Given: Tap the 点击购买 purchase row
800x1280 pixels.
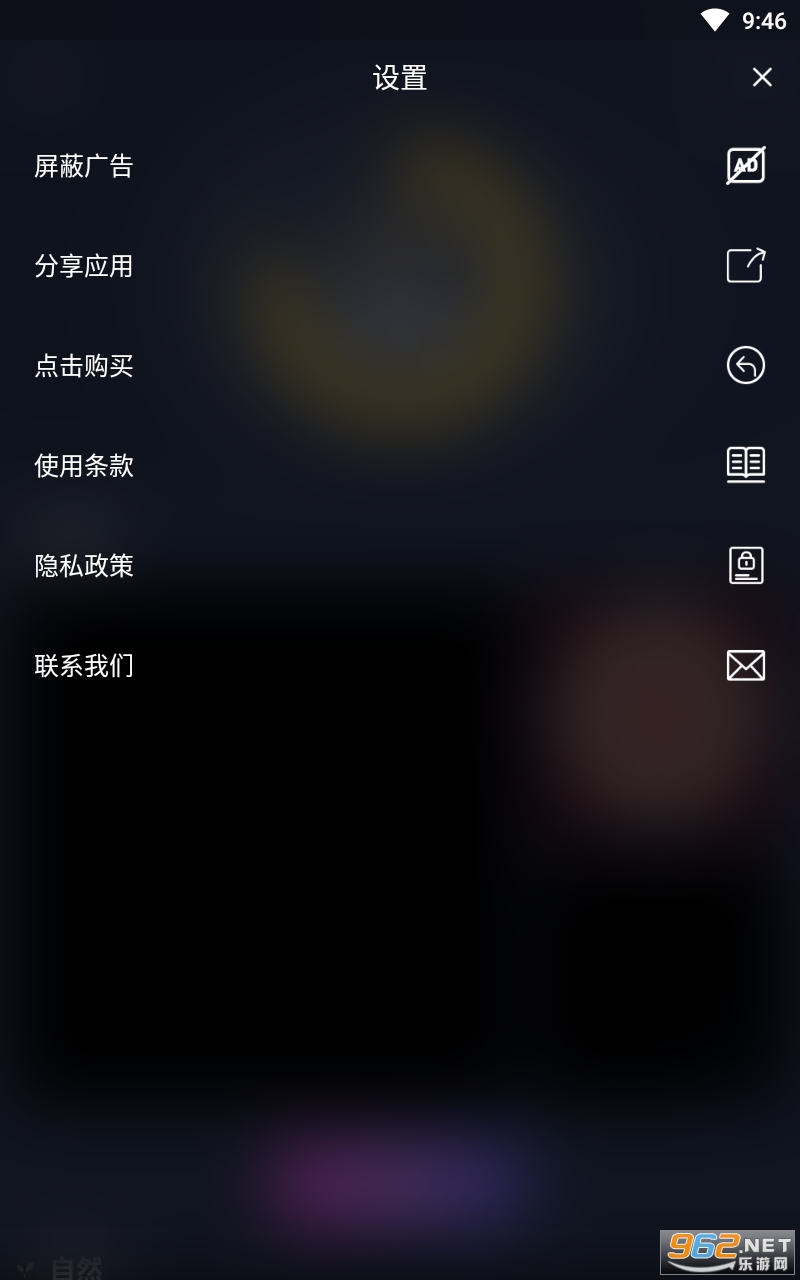Looking at the screenshot, I should point(84,366).
